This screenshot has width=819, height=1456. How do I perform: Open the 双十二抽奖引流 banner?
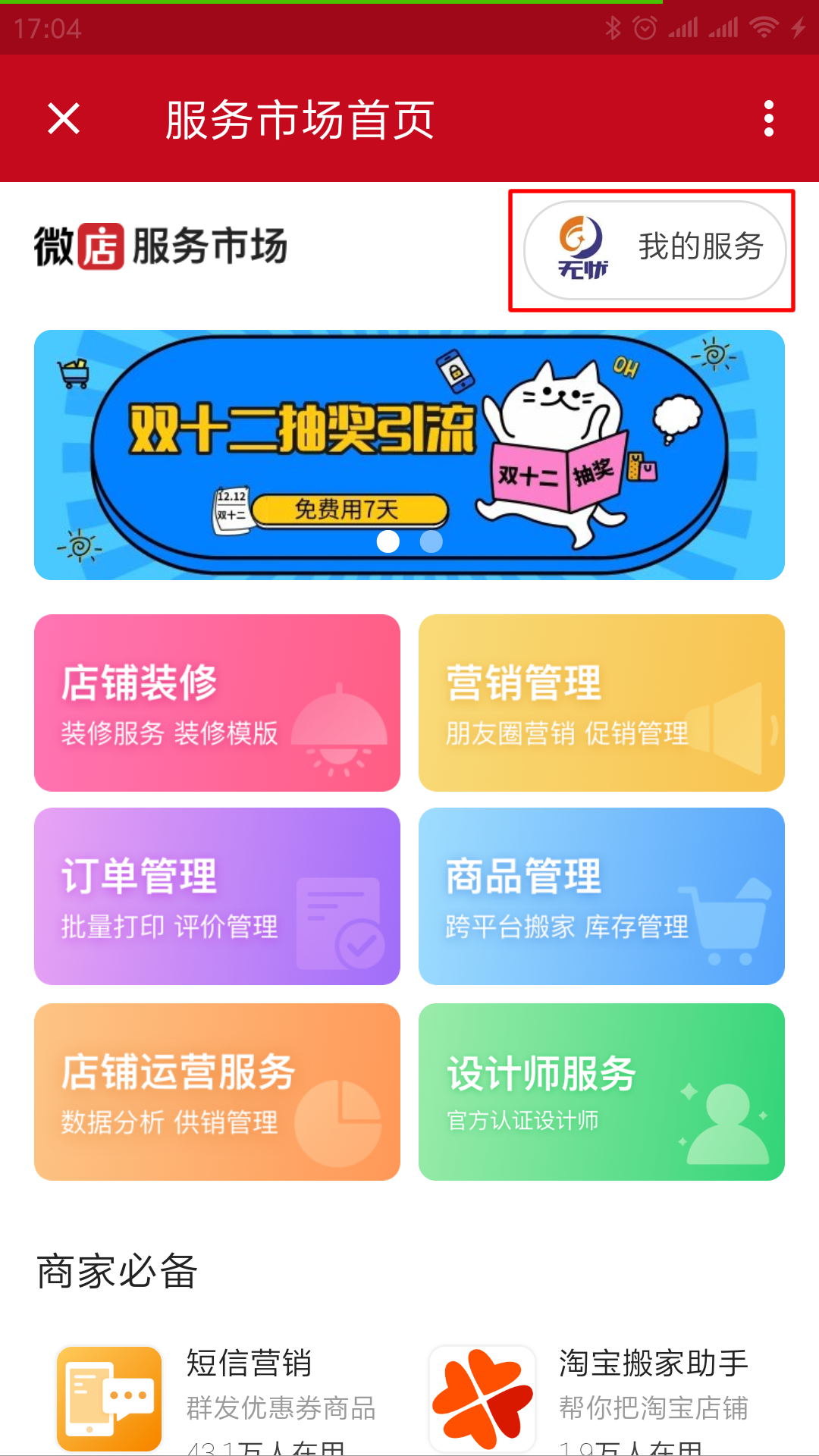coord(409,454)
